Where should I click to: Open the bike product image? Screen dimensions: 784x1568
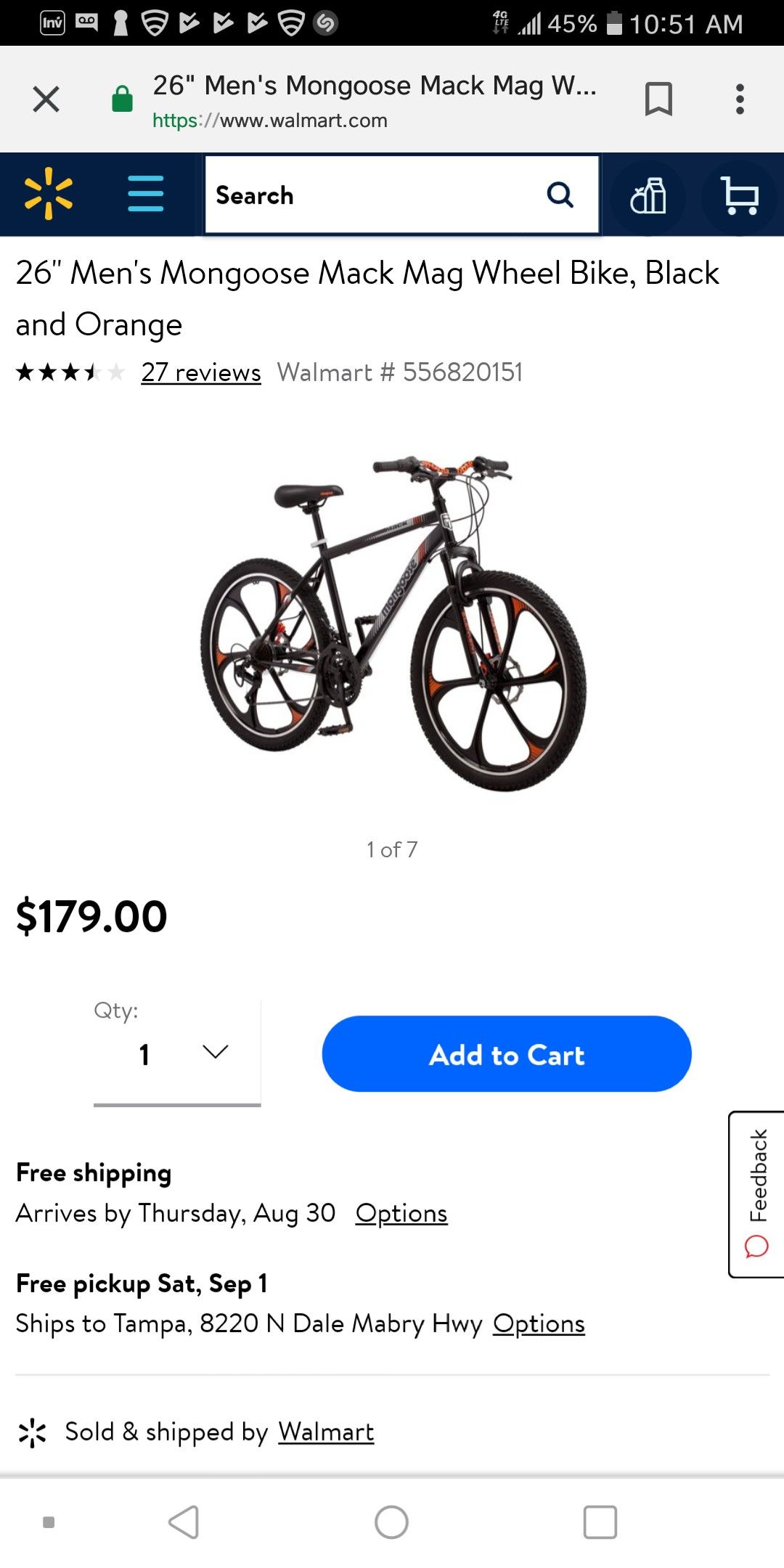click(393, 623)
